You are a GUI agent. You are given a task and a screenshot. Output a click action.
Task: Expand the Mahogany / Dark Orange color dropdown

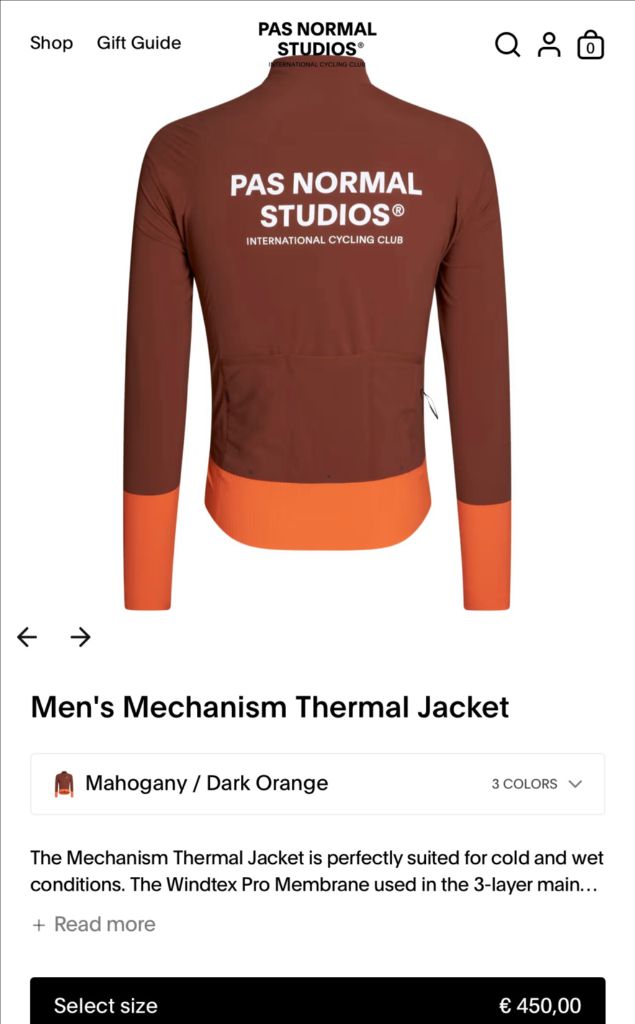coord(317,784)
